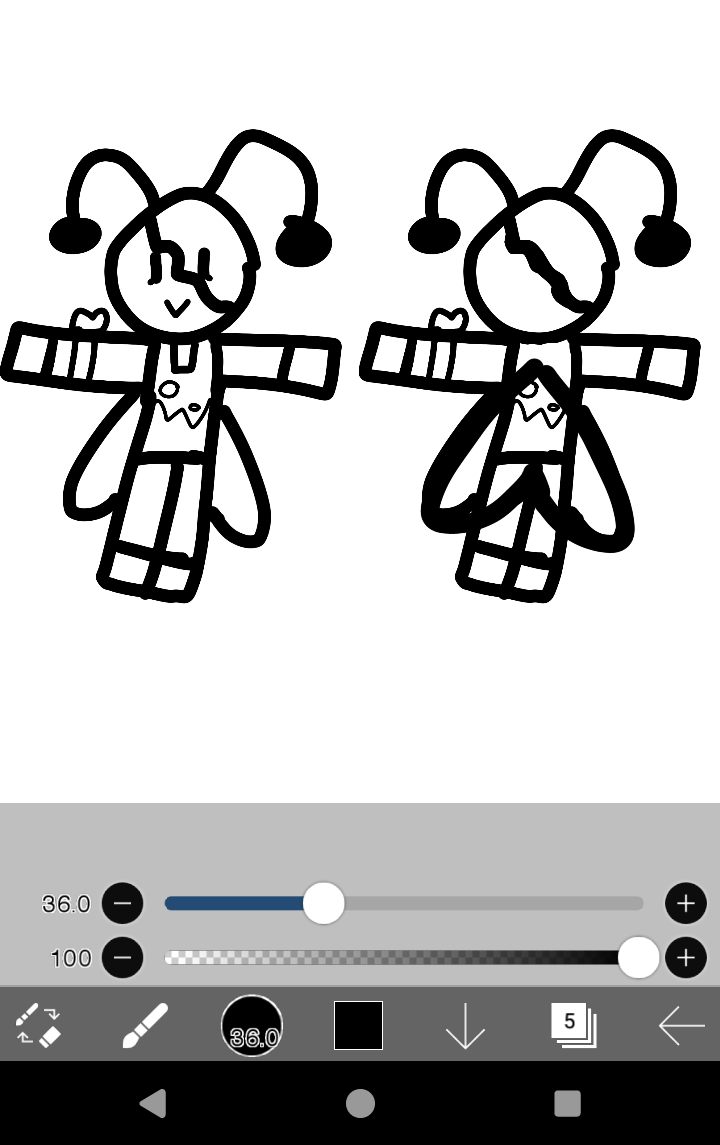
Task: Toggle between brush and eraser modes
Action: pyautogui.click(x=40, y=1024)
